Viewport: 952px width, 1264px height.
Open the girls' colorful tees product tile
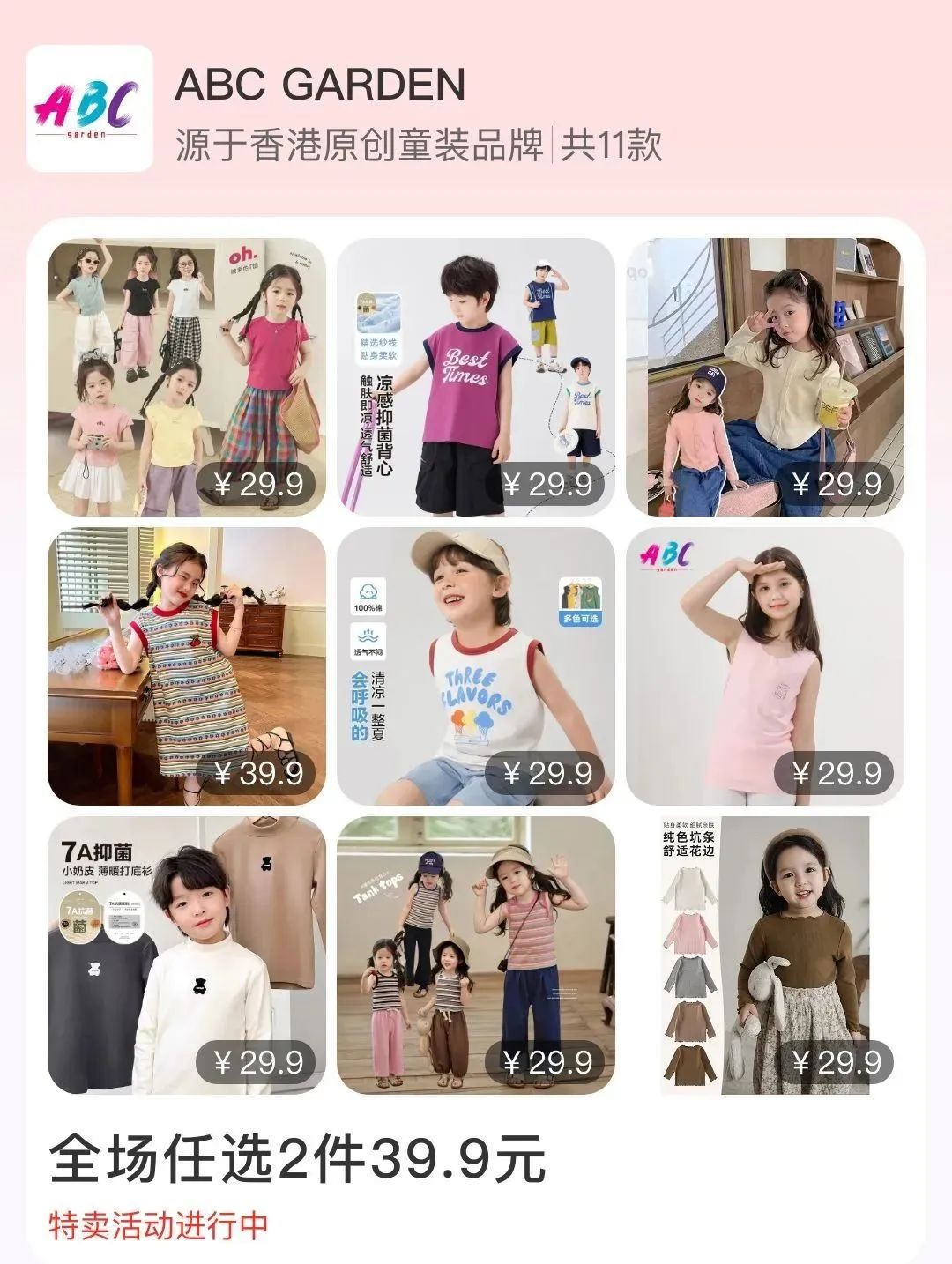click(x=187, y=377)
